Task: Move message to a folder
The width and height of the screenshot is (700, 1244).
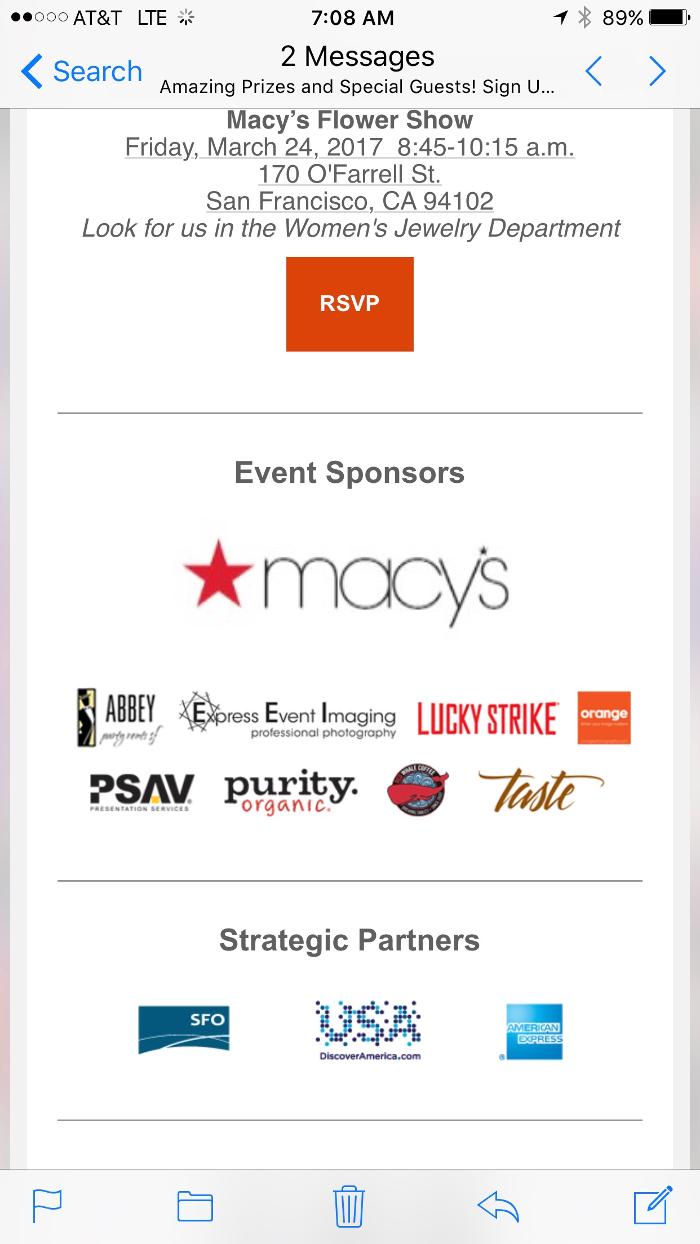Action: click(195, 1206)
